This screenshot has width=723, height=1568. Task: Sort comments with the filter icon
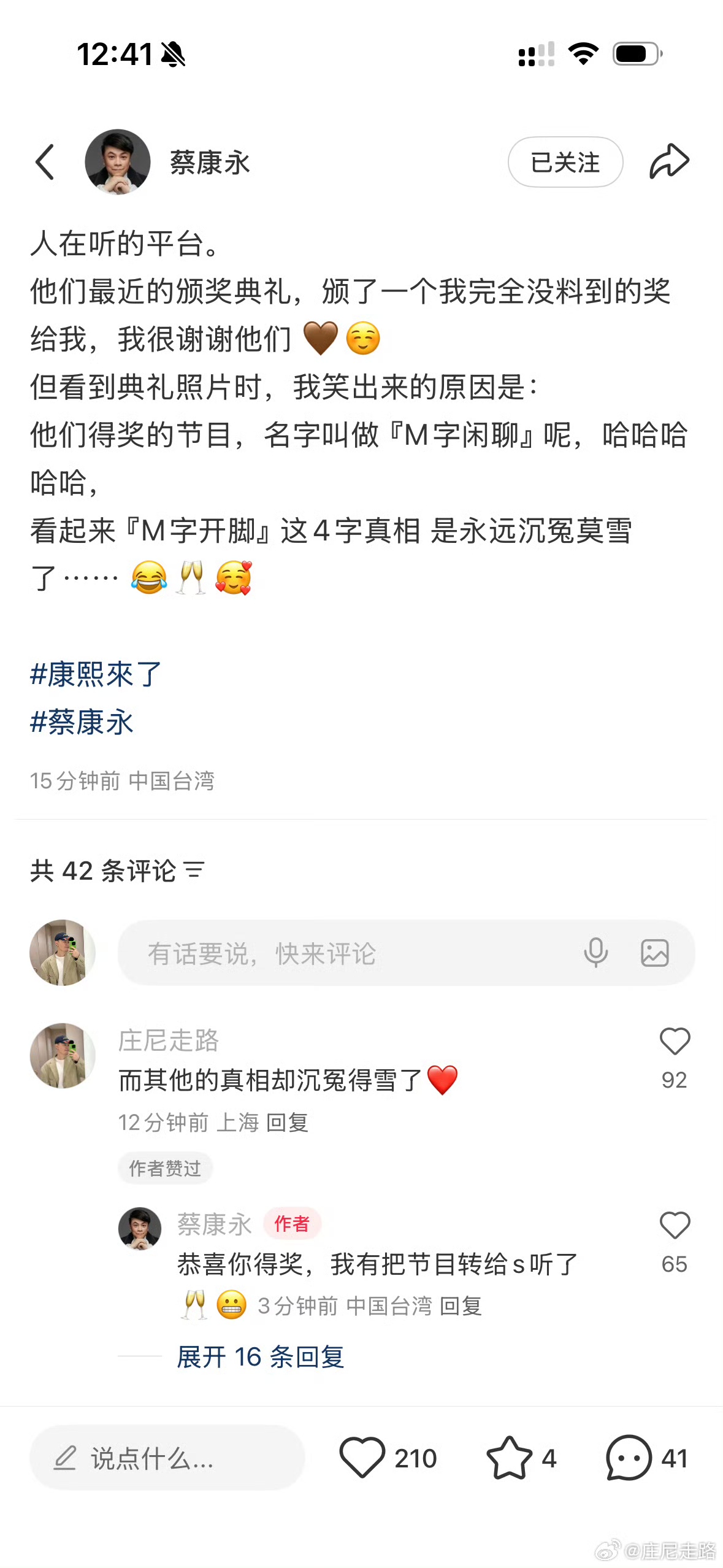click(x=194, y=870)
